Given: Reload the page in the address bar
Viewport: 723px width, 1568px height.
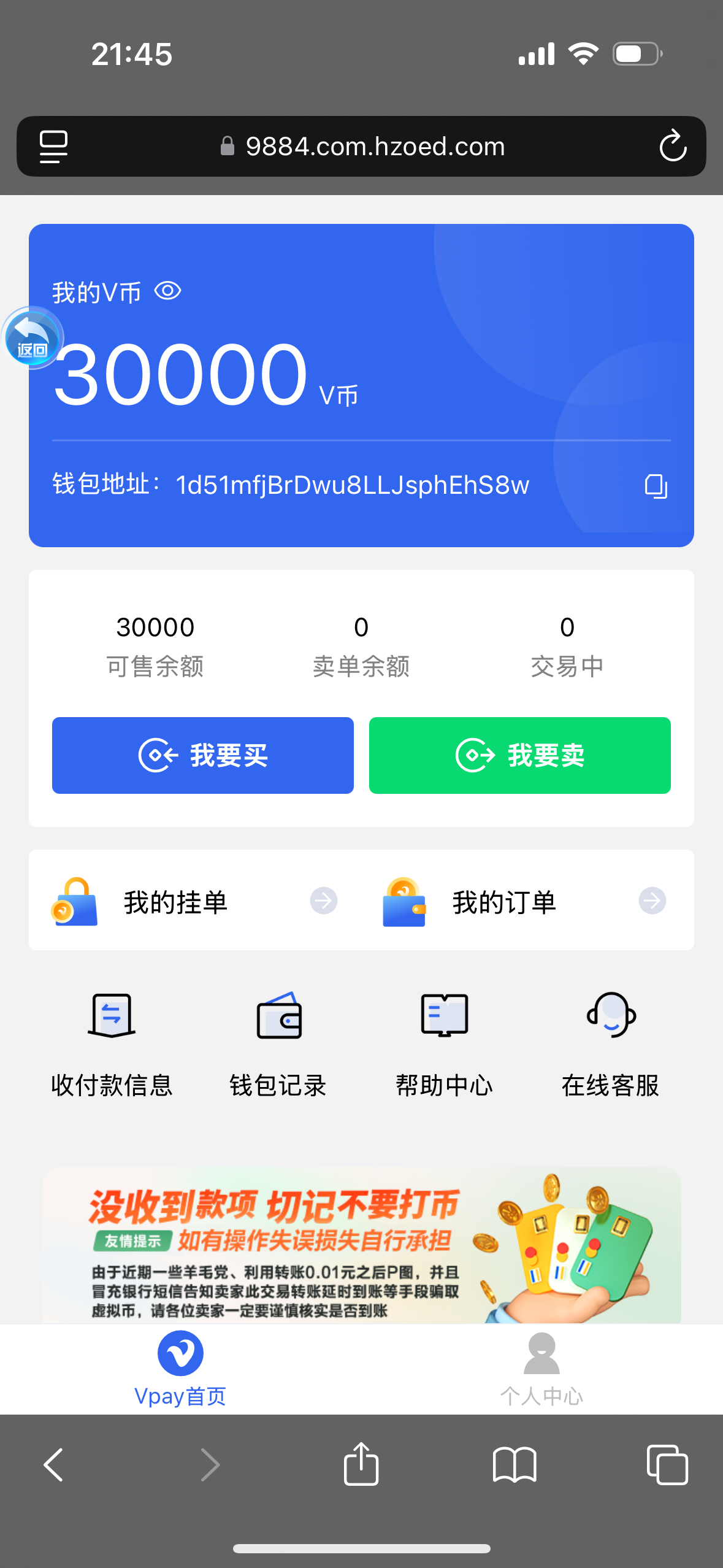Looking at the screenshot, I should tap(672, 146).
